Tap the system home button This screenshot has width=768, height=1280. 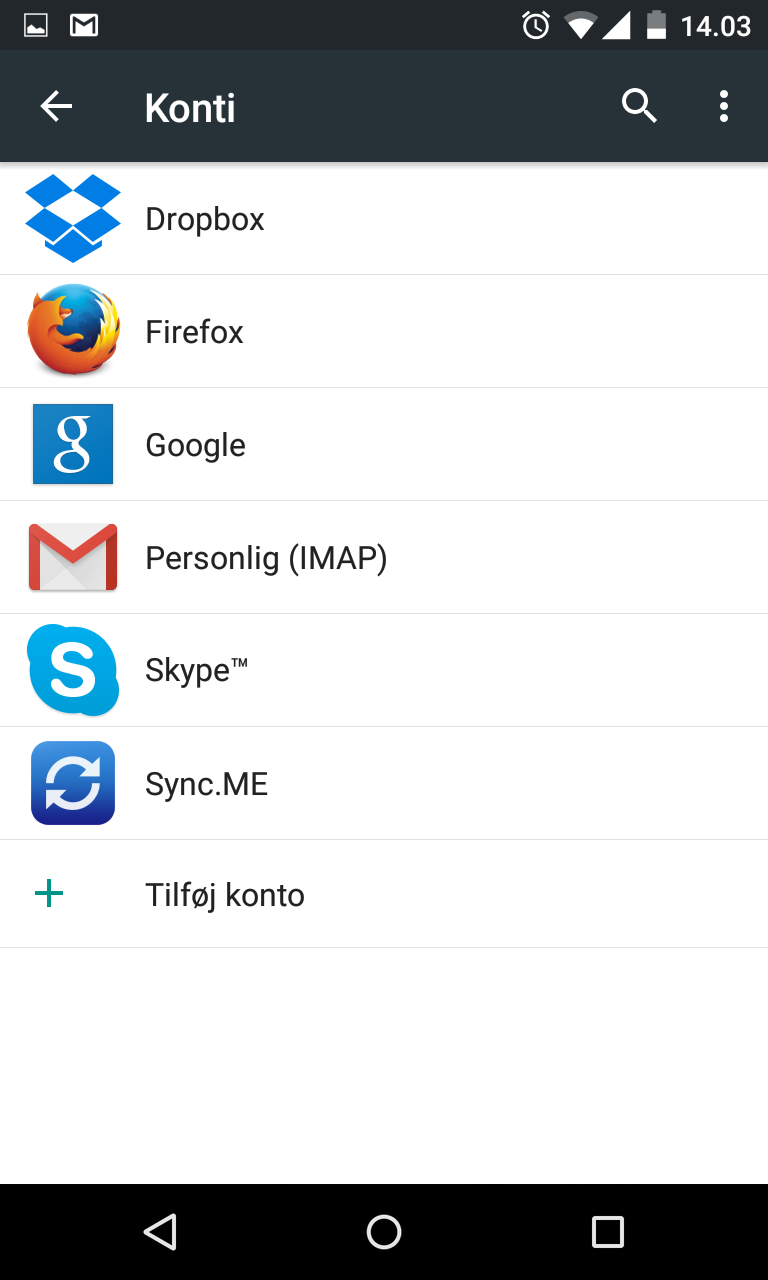click(x=384, y=1232)
